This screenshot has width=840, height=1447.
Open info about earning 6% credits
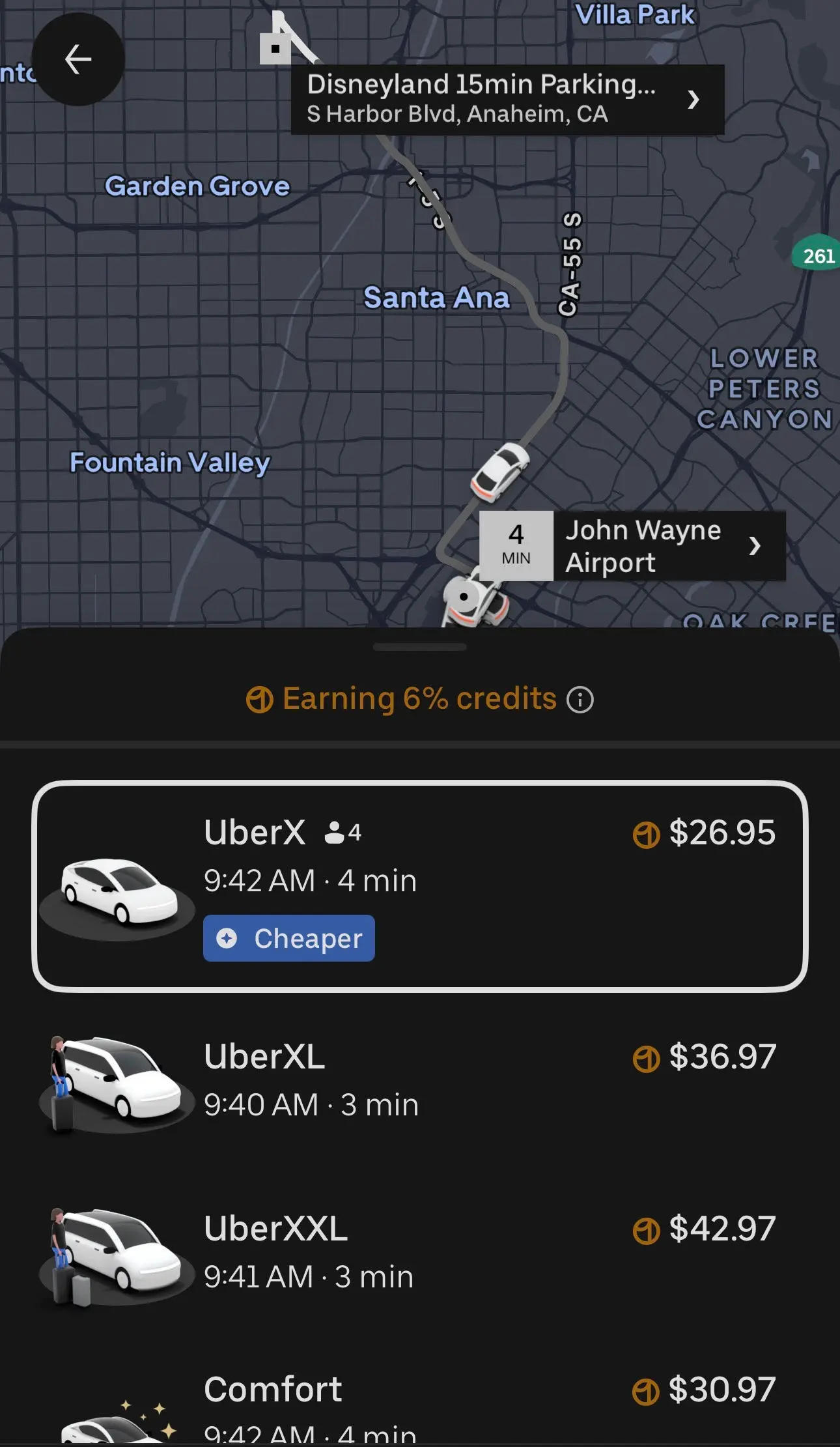click(580, 700)
